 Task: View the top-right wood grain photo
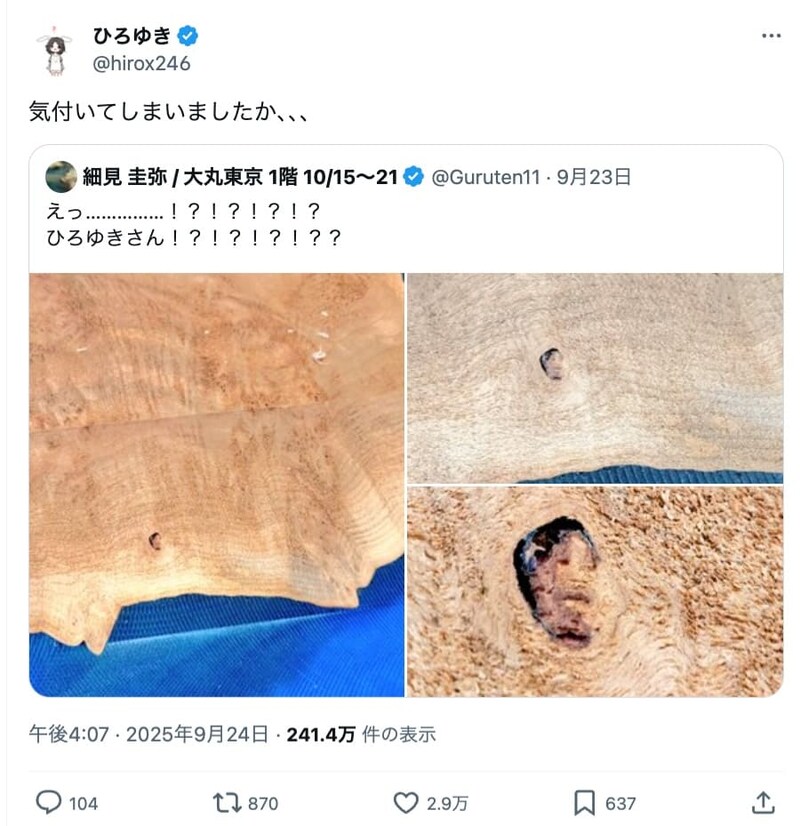600,373
